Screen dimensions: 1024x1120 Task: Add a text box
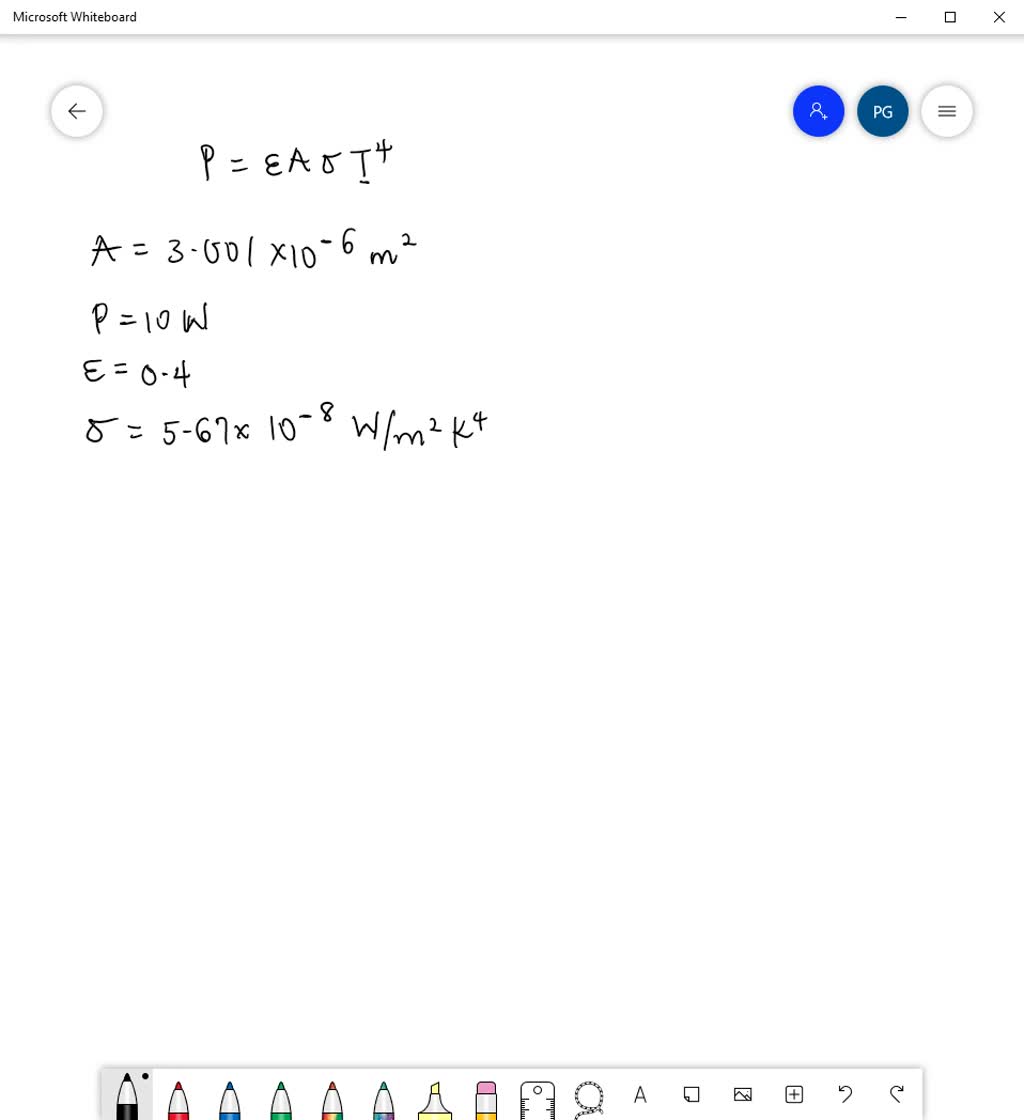pos(640,1094)
